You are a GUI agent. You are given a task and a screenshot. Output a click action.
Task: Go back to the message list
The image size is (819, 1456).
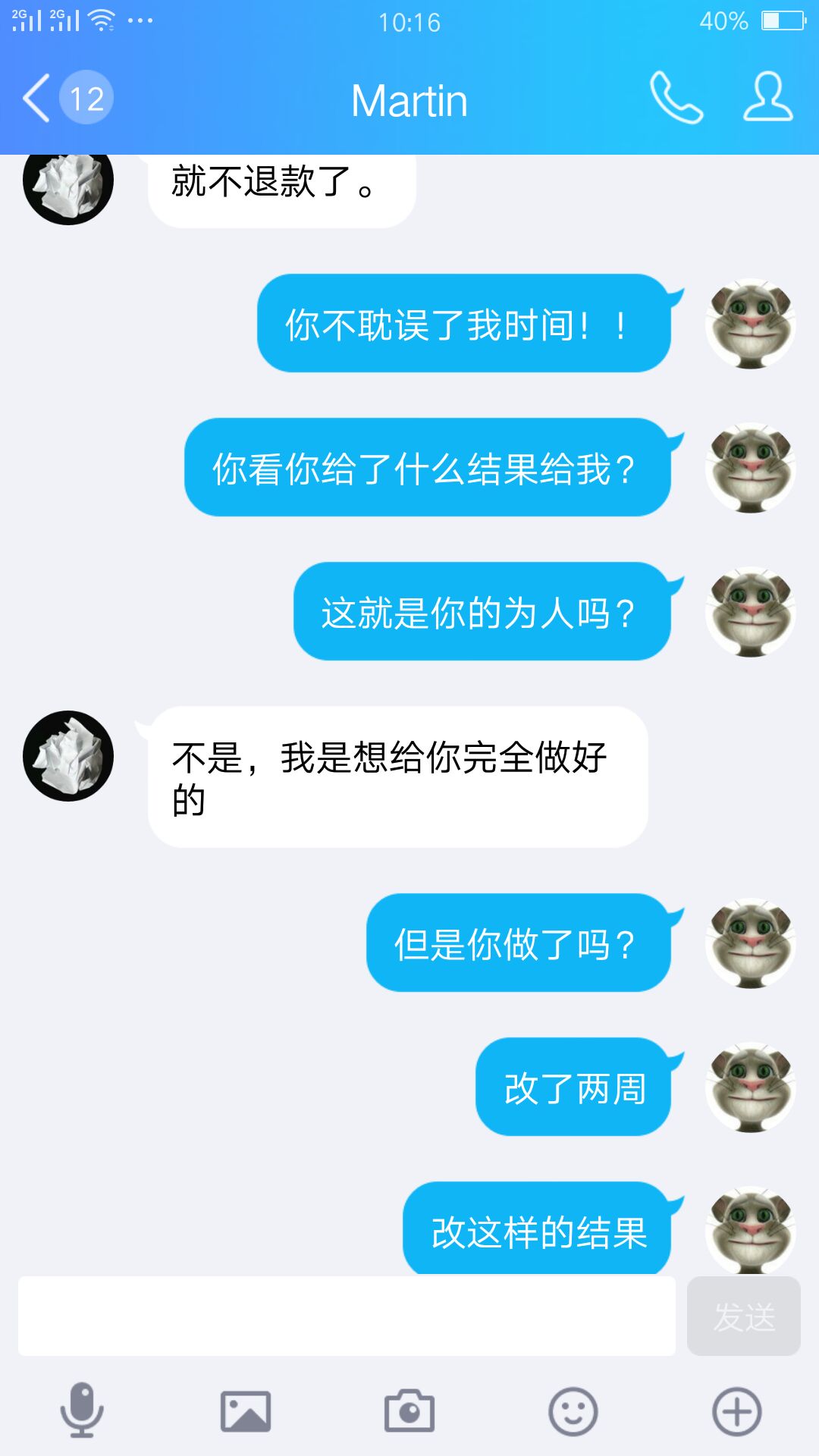tap(67, 99)
